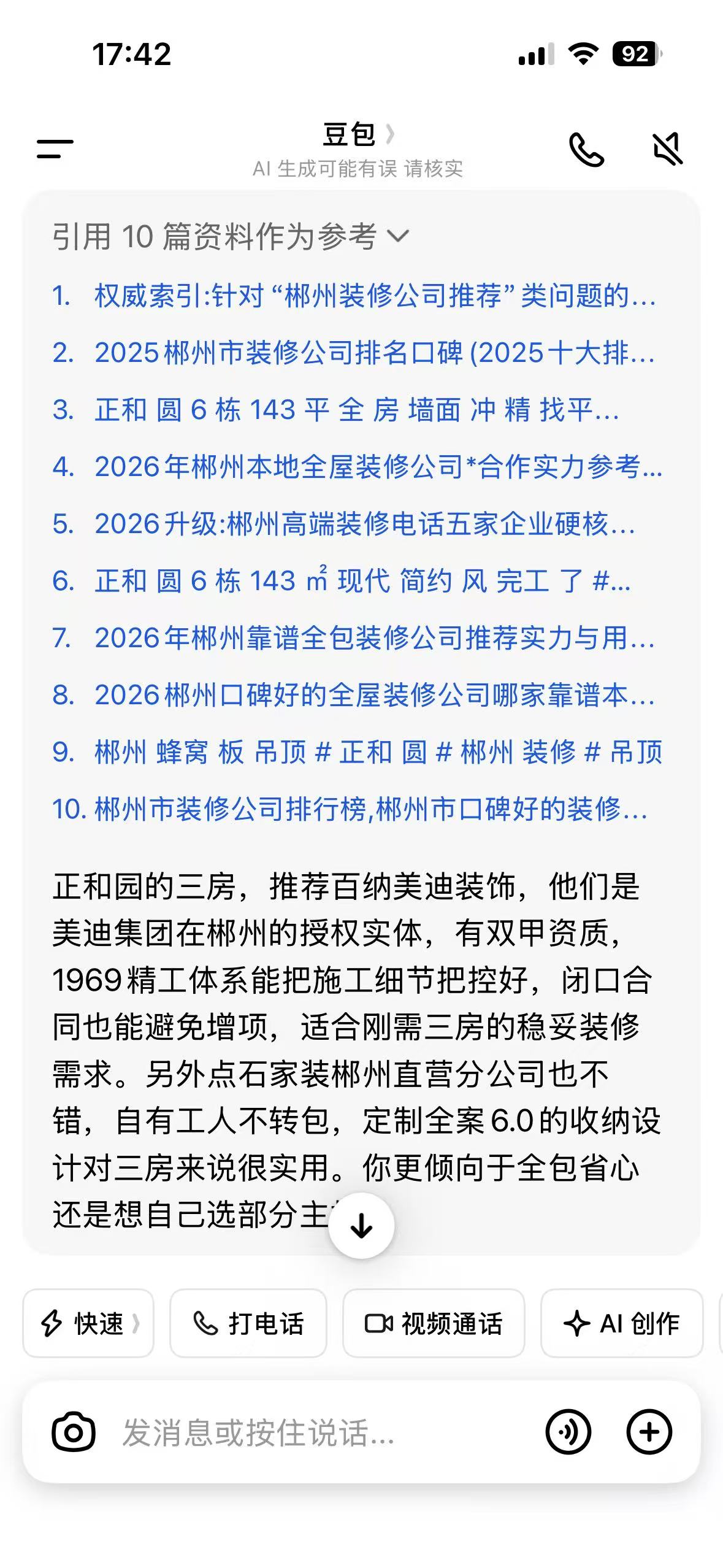Tap the 打电话 chip
Screen dimensions: 723x1568
pos(248,1323)
